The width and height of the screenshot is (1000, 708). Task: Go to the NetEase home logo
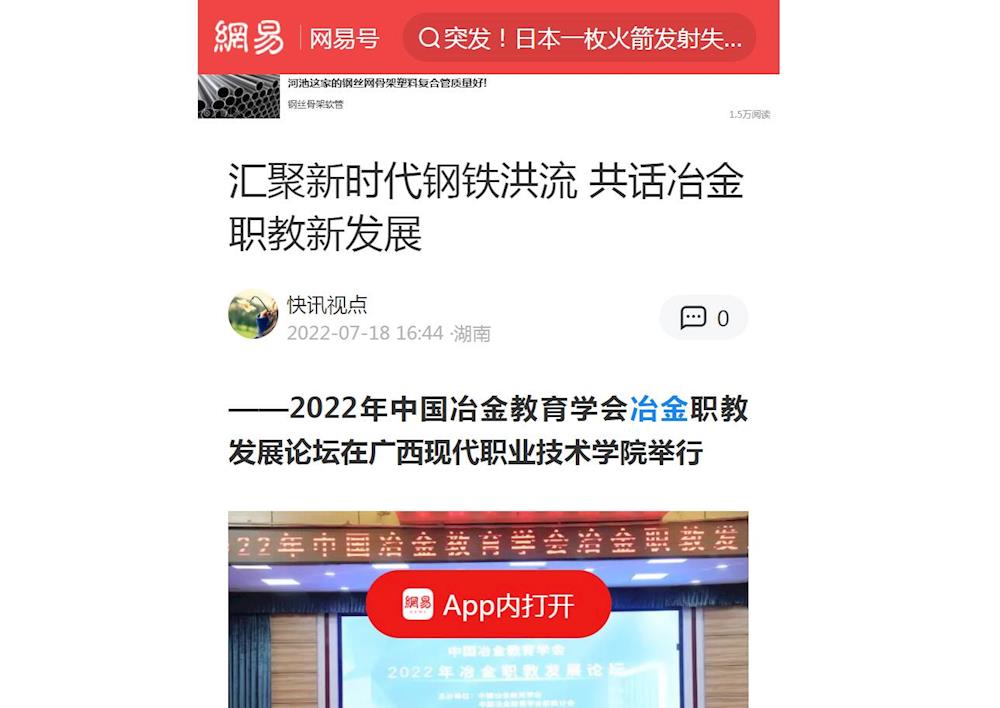[249, 38]
